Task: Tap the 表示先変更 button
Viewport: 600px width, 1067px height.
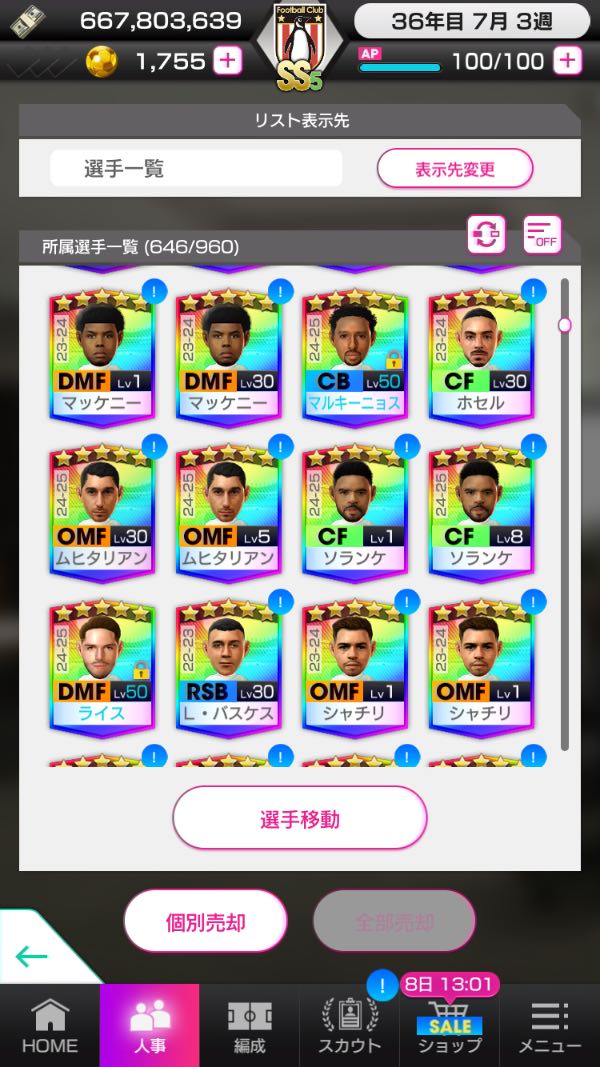Action: 455,169
